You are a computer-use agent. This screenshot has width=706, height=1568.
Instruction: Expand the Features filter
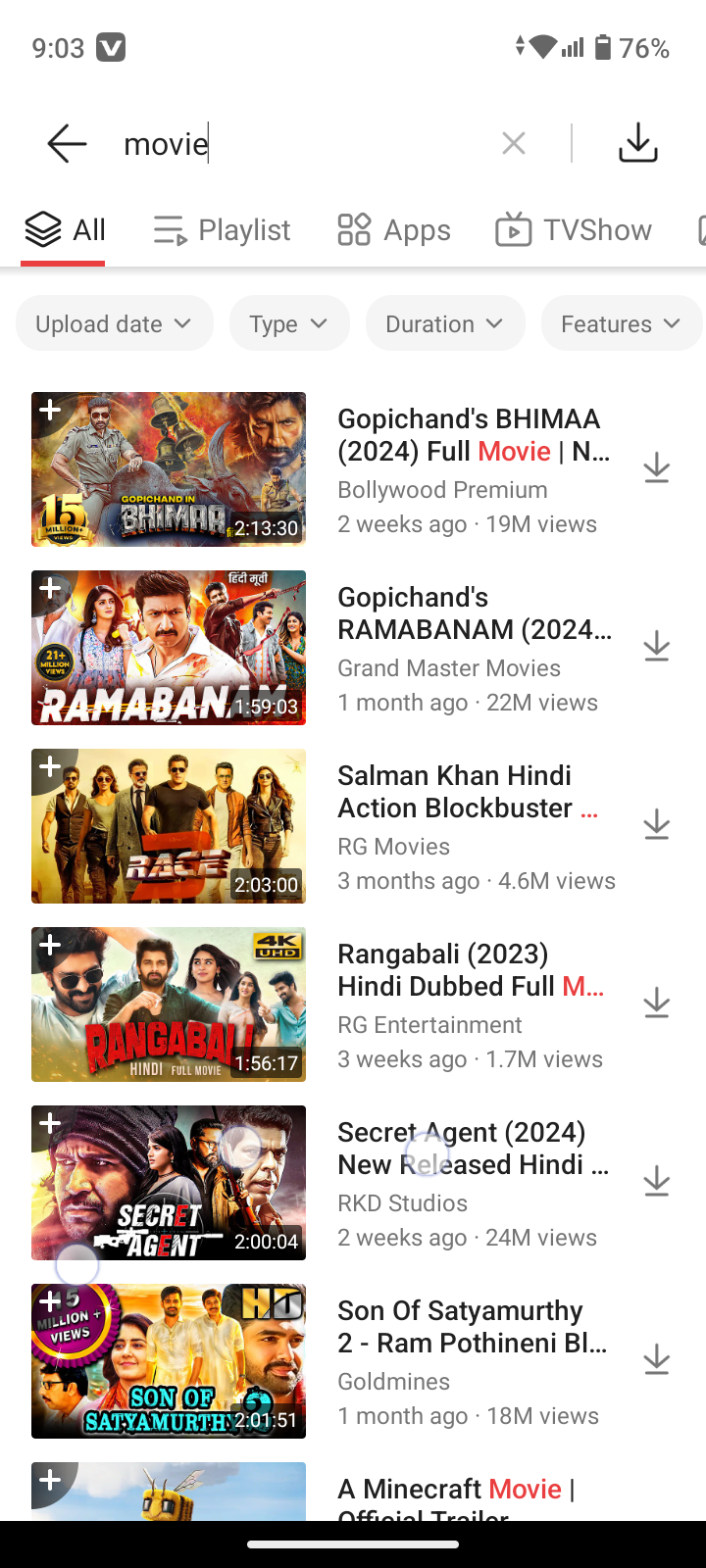click(x=622, y=323)
